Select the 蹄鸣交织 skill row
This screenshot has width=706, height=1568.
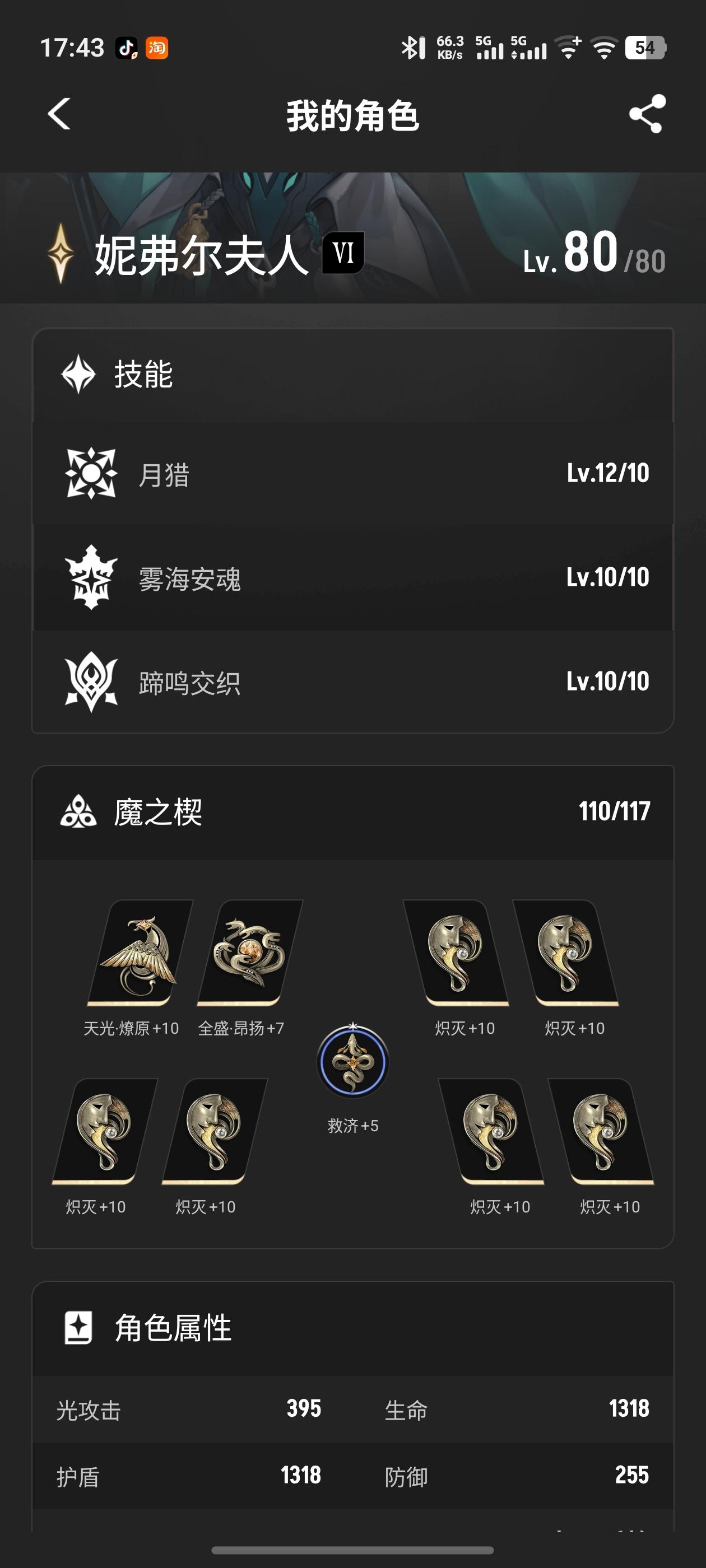(352, 682)
